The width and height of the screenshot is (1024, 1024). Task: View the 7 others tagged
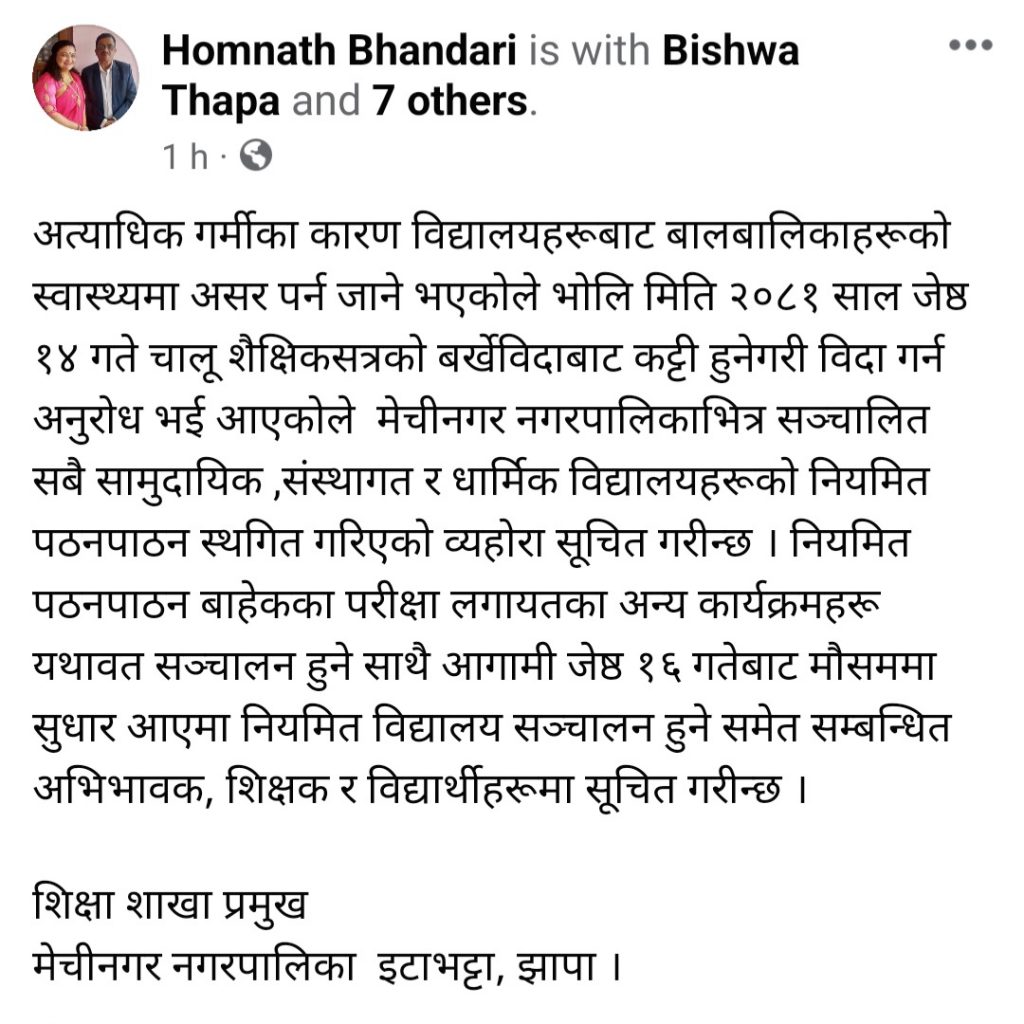click(x=449, y=101)
